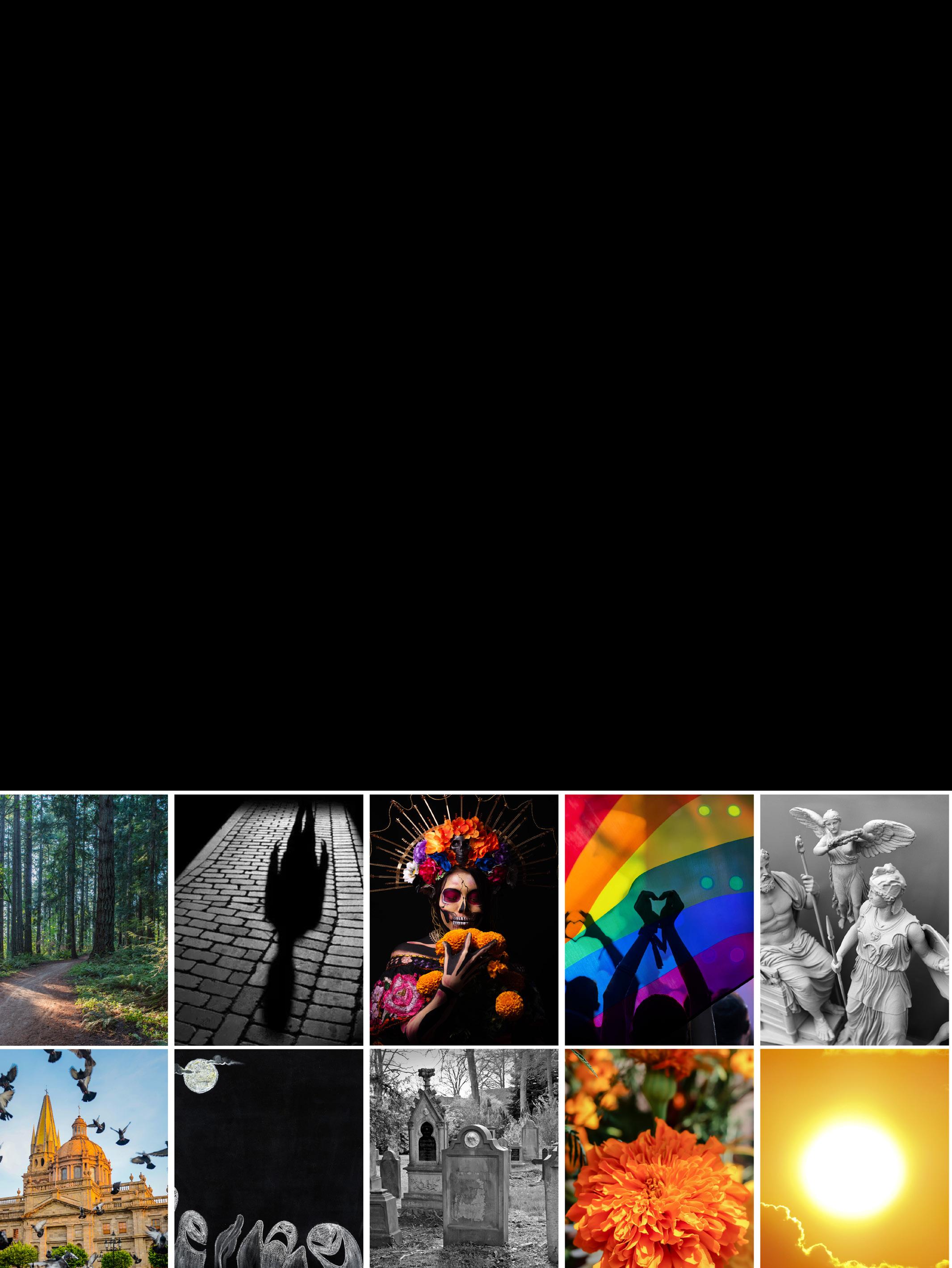Select the bright yellow sun photo
This screenshot has height=1268, width=952.
[x=855, y=1158]
